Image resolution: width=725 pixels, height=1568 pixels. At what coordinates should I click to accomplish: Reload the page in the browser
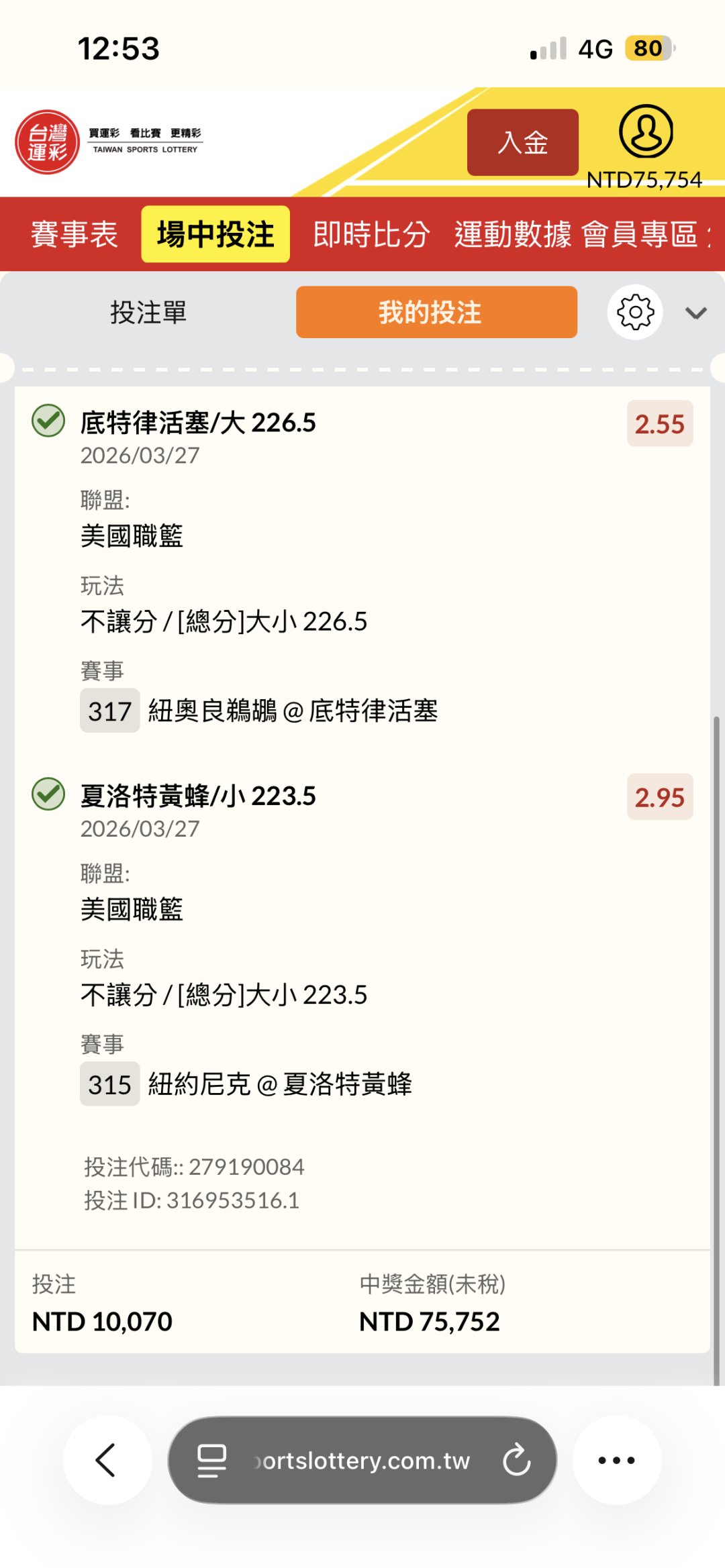coord(516,1460)
